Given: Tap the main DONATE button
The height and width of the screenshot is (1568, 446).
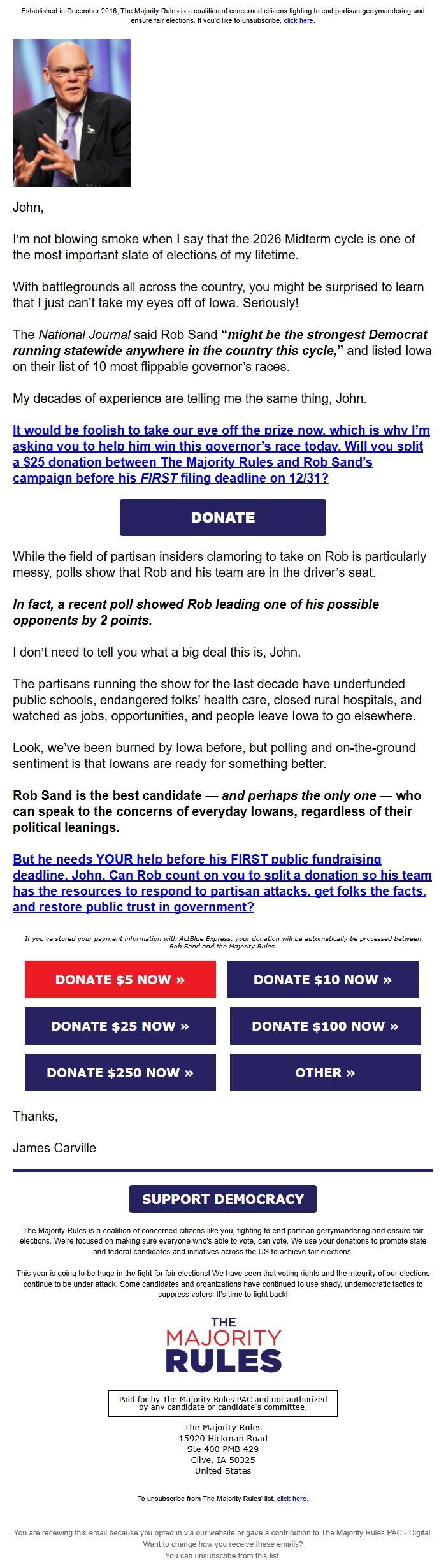Looking at the screenshot, I should click(x=223, y=518).
